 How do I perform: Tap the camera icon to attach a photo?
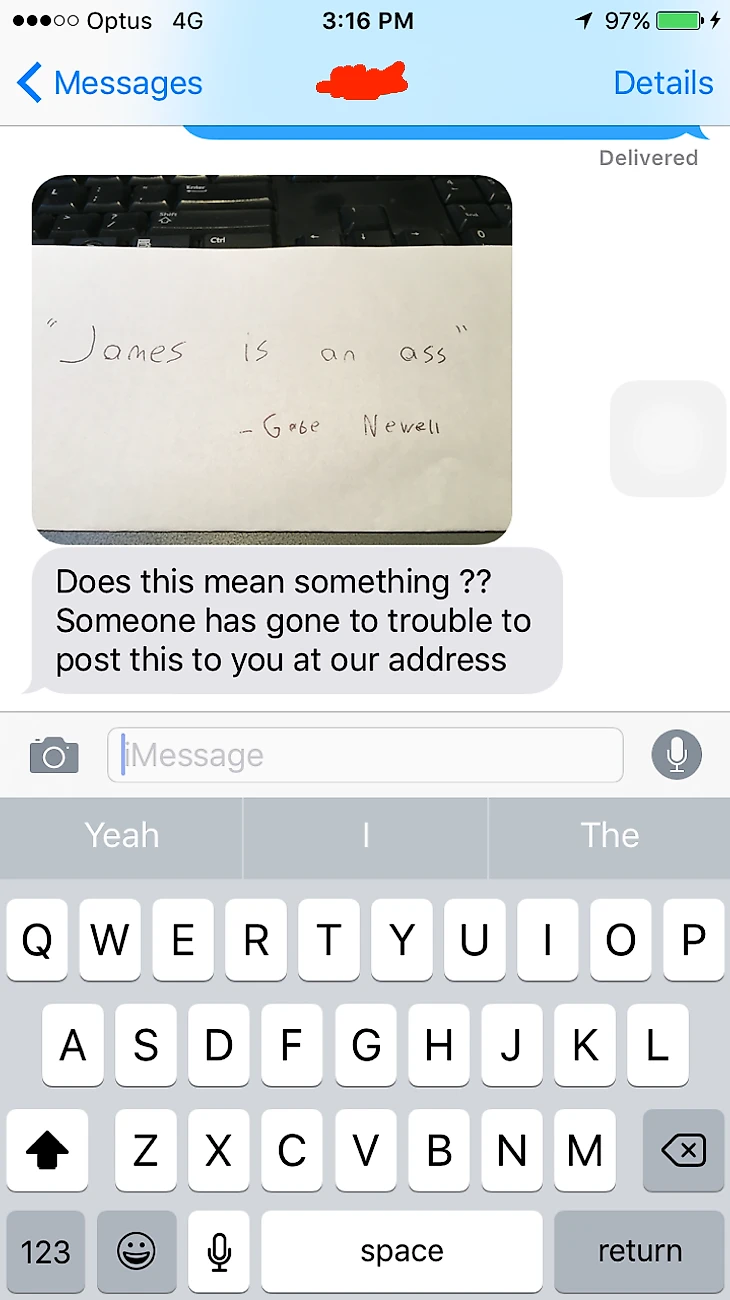pyautogui.click(x=54, y=755)
